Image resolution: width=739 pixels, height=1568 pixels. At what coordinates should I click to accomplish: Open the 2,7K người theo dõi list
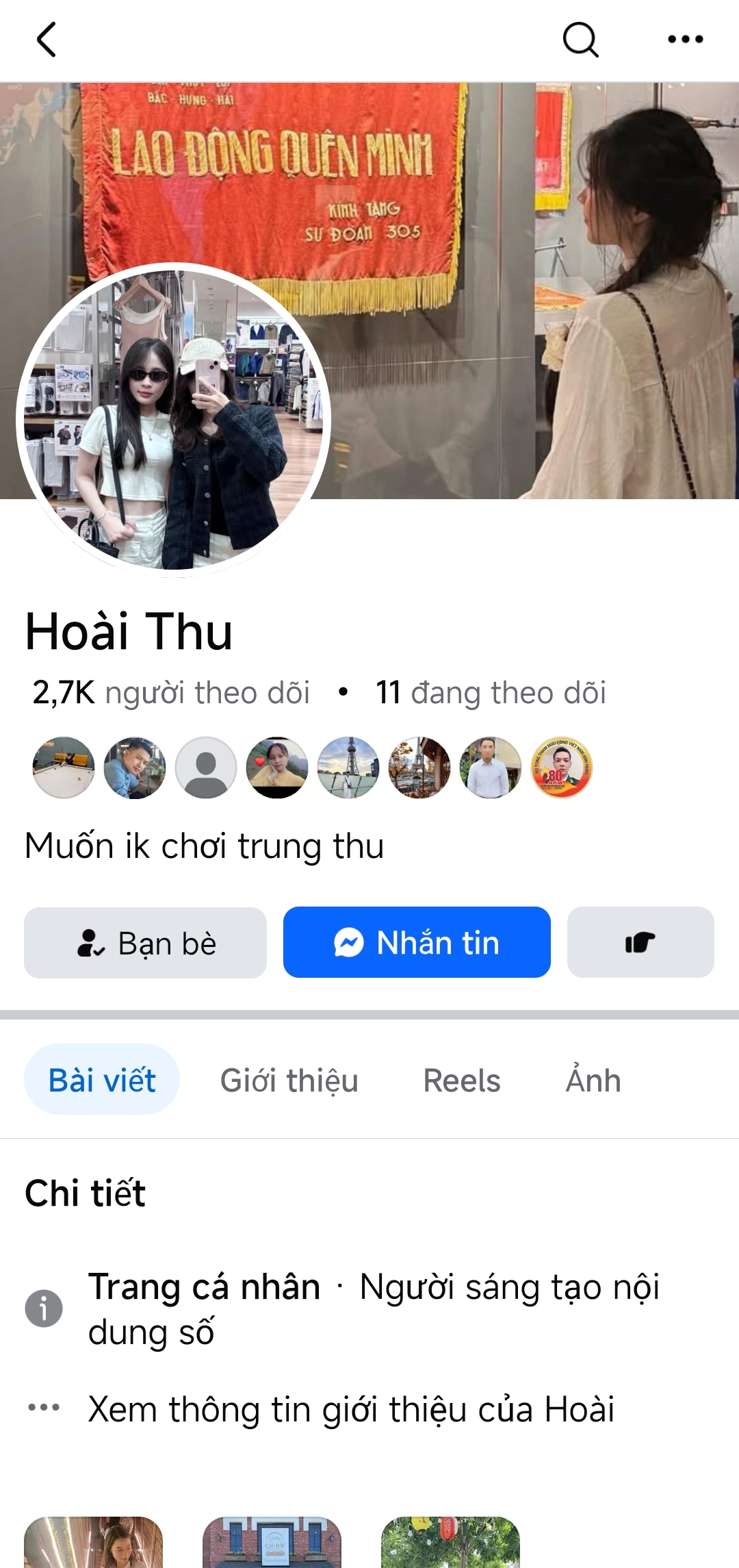pos(171,692)
